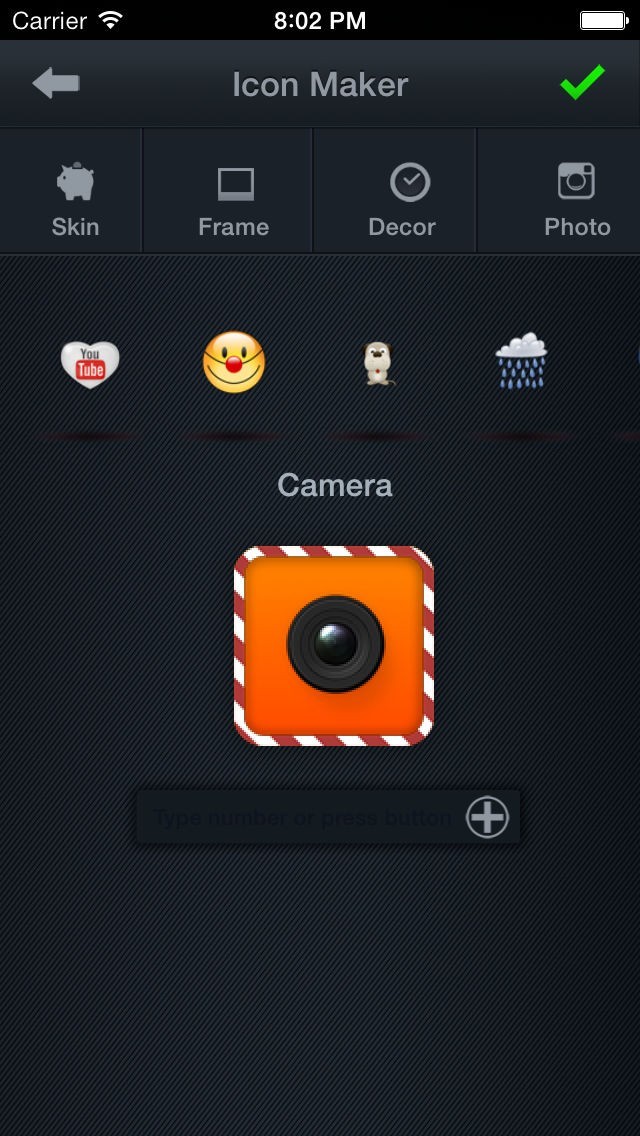This screenshot has height=1136, width=640.
Task: Tap the number input field
Action: [300, 818]
